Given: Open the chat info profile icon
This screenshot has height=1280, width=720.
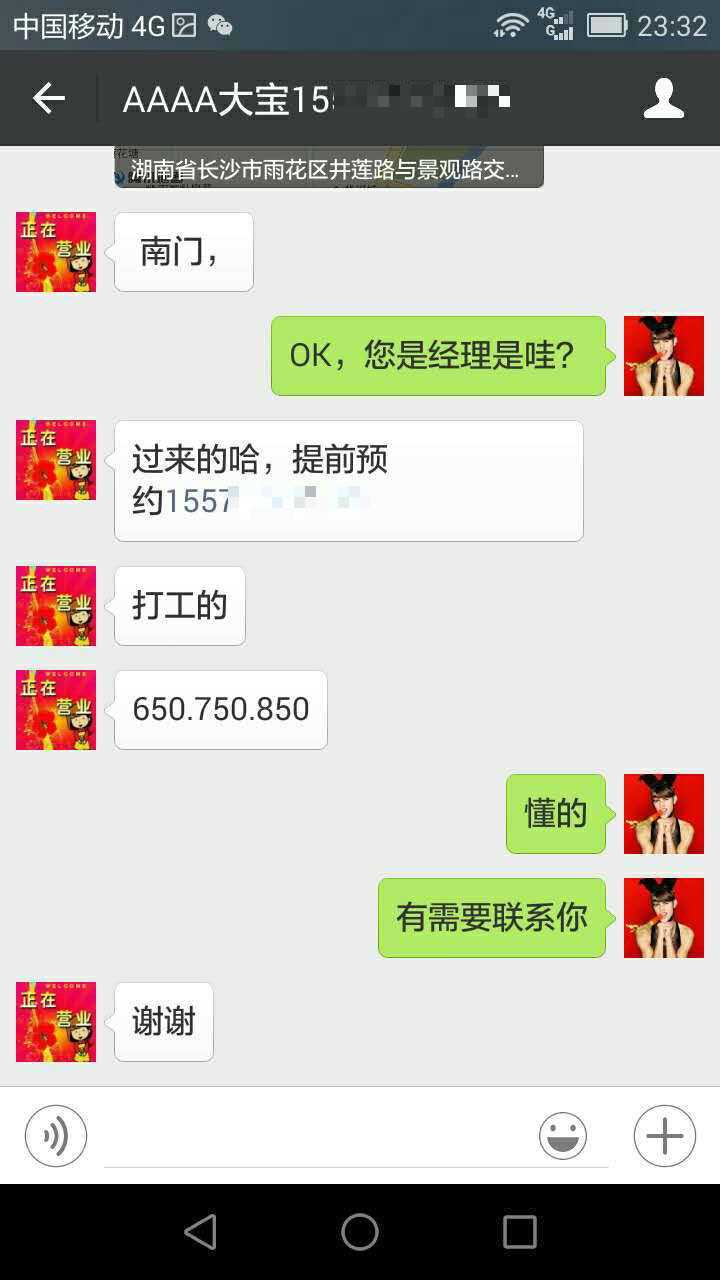Looking at the screenshot, I should tap(663, 99).
